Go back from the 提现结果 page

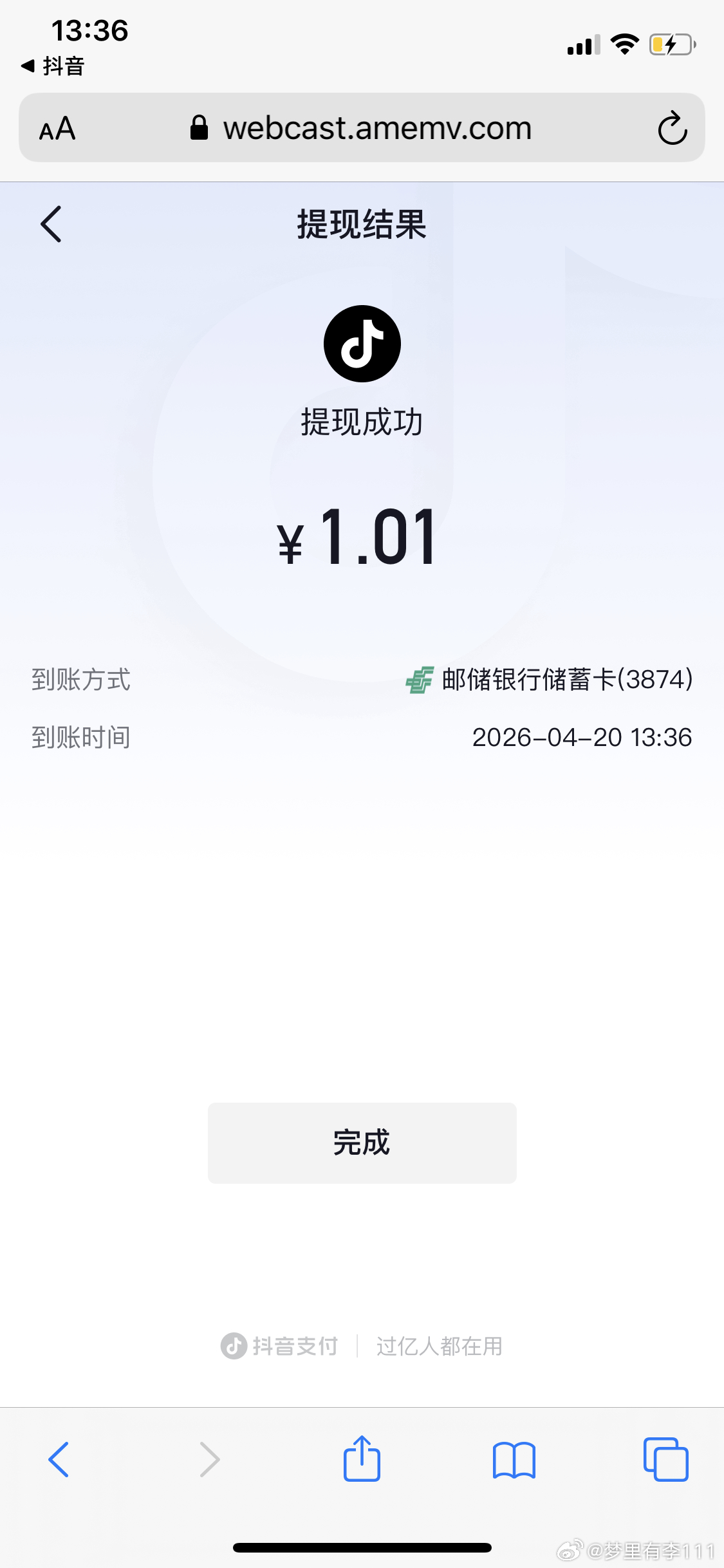(51, 224)
